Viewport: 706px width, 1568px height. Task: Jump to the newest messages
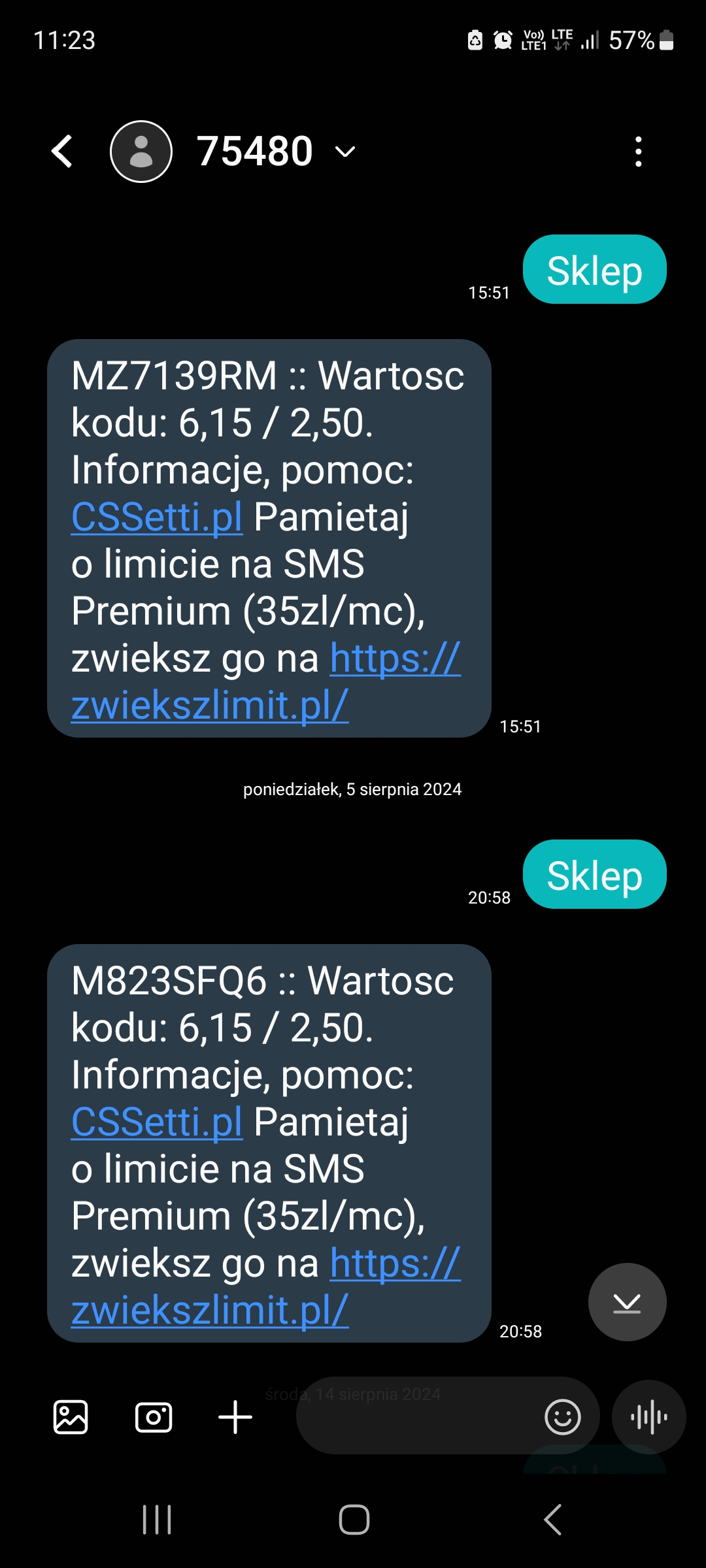click(x=627, y=1302)
